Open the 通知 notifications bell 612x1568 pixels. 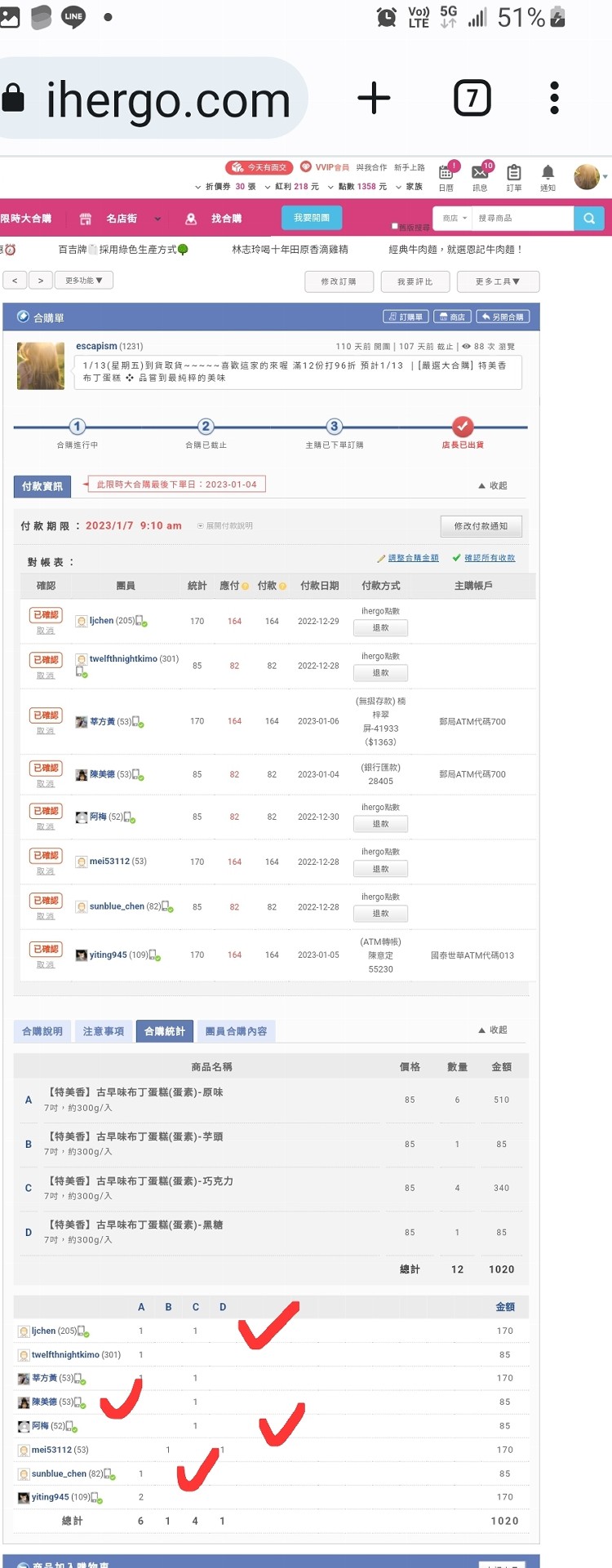point(548,177)
